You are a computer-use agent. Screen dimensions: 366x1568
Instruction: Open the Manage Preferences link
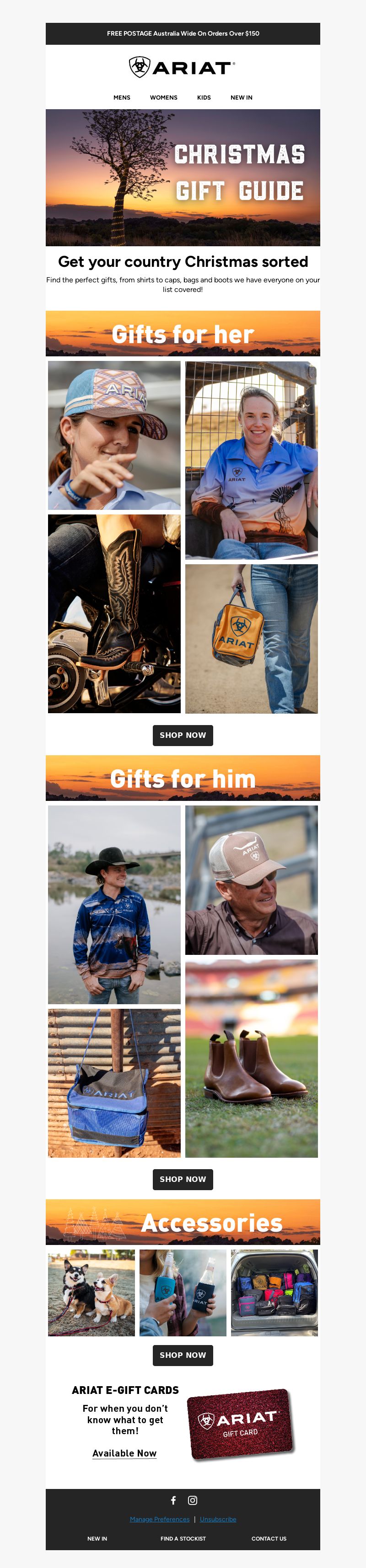click(x=160, y=1519)
